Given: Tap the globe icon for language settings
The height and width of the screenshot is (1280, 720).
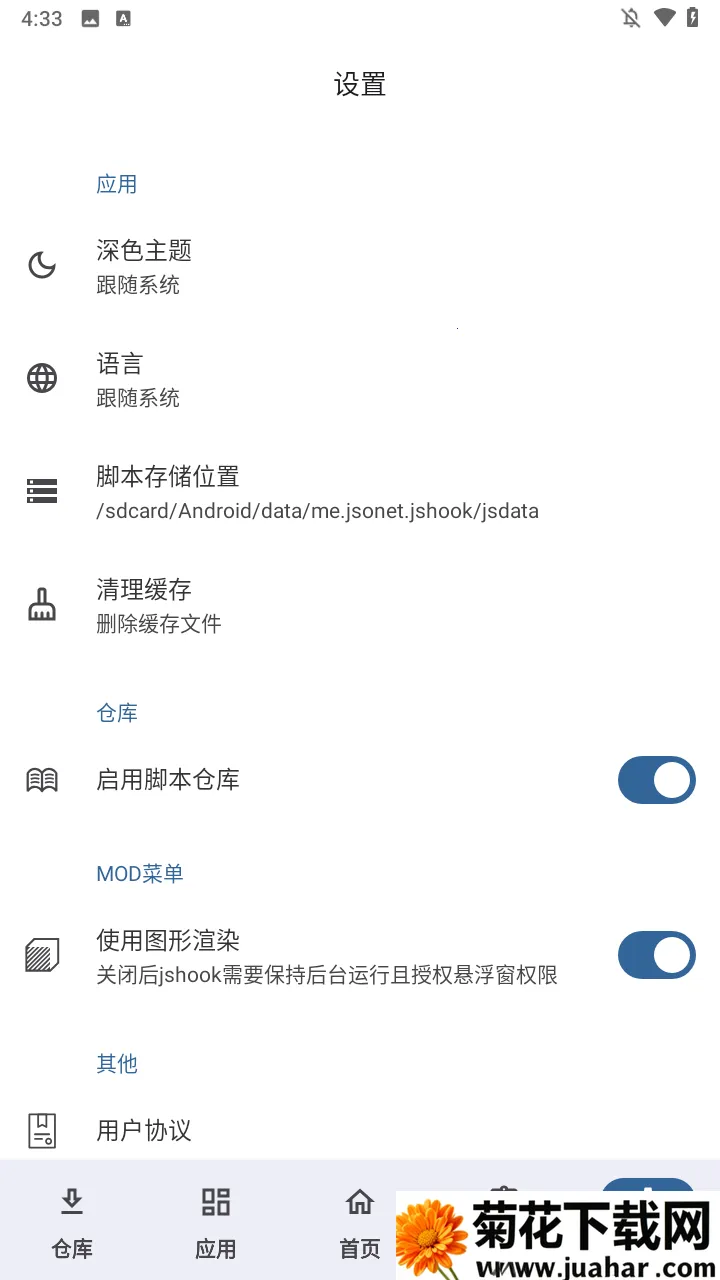Looking at the screenshot, I should (42, 378).
